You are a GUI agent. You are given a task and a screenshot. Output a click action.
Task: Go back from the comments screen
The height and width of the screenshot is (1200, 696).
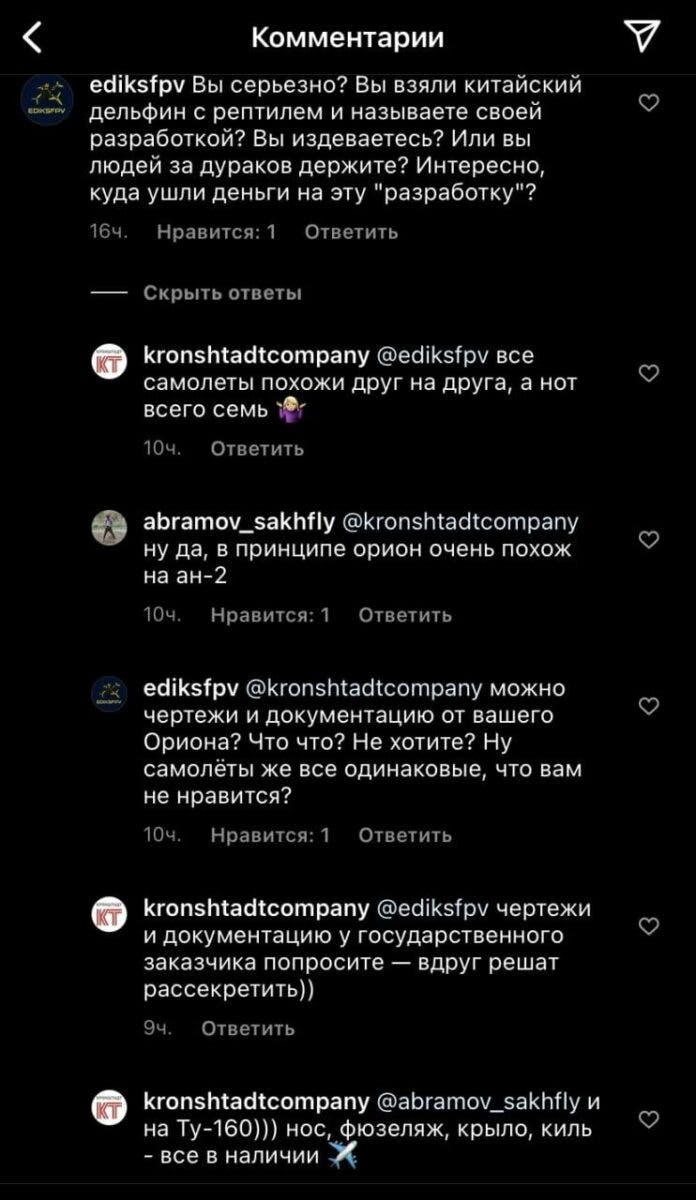point(31,38)
